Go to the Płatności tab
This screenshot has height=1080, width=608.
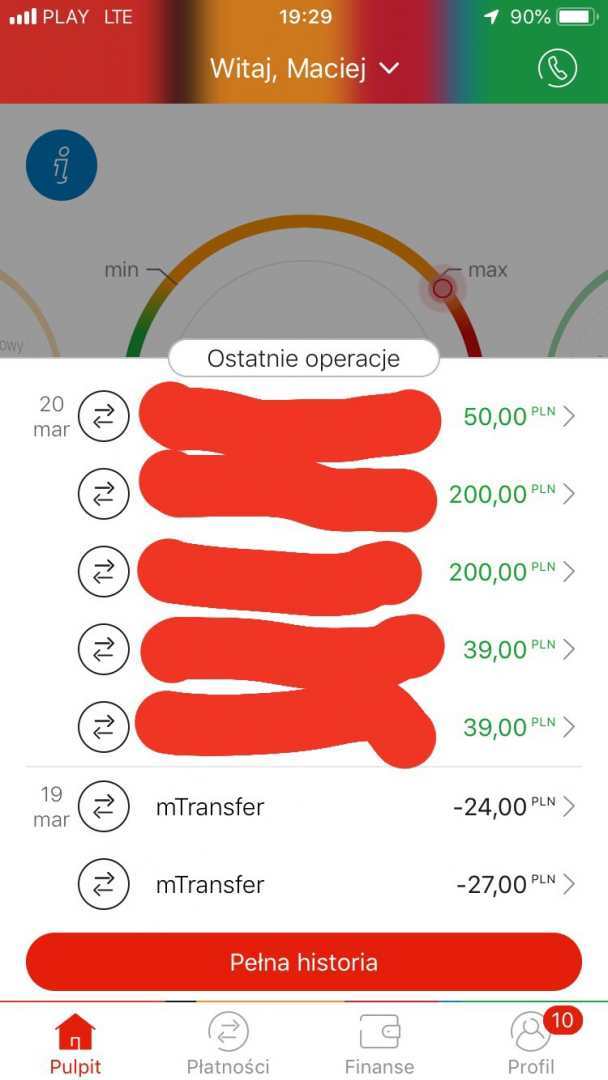pos(228,1042)
